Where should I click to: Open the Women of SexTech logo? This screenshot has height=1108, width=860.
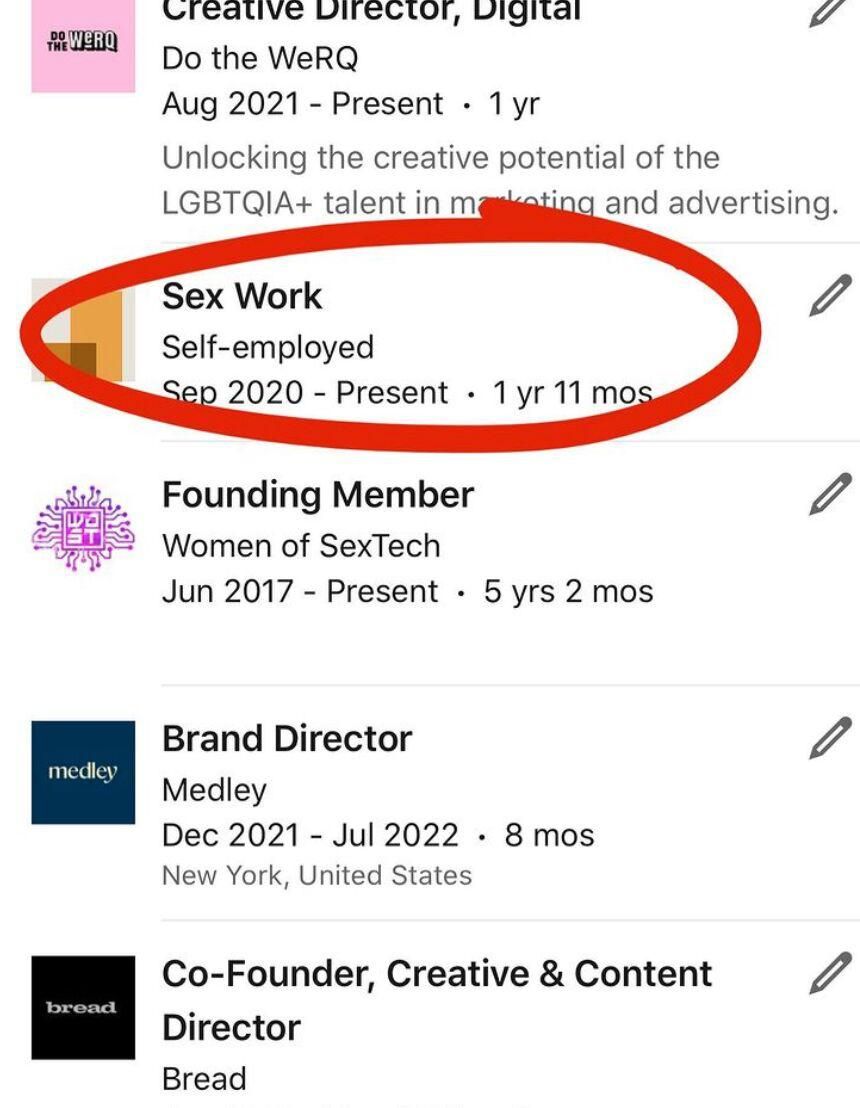83,529
